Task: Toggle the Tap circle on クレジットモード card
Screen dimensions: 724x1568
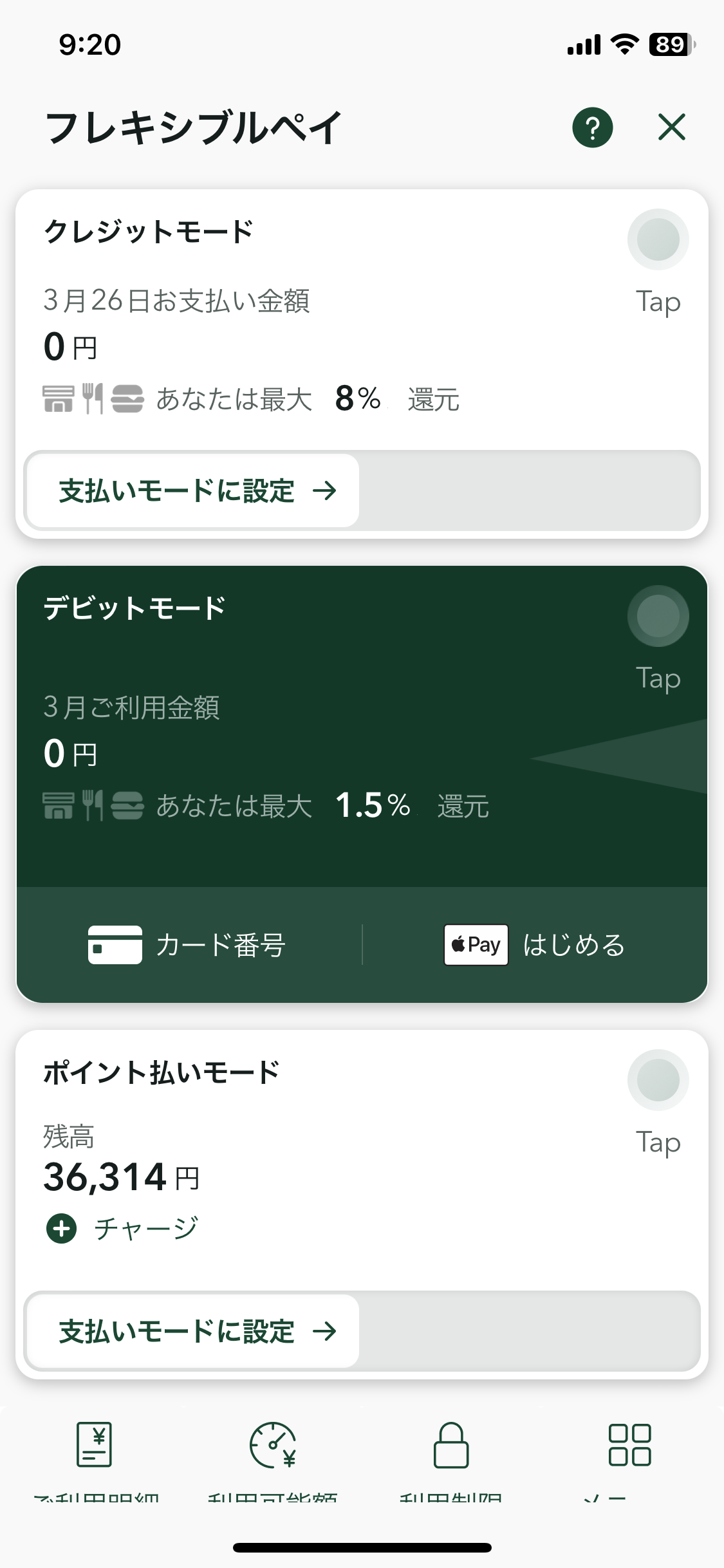Action: (658, 238)
